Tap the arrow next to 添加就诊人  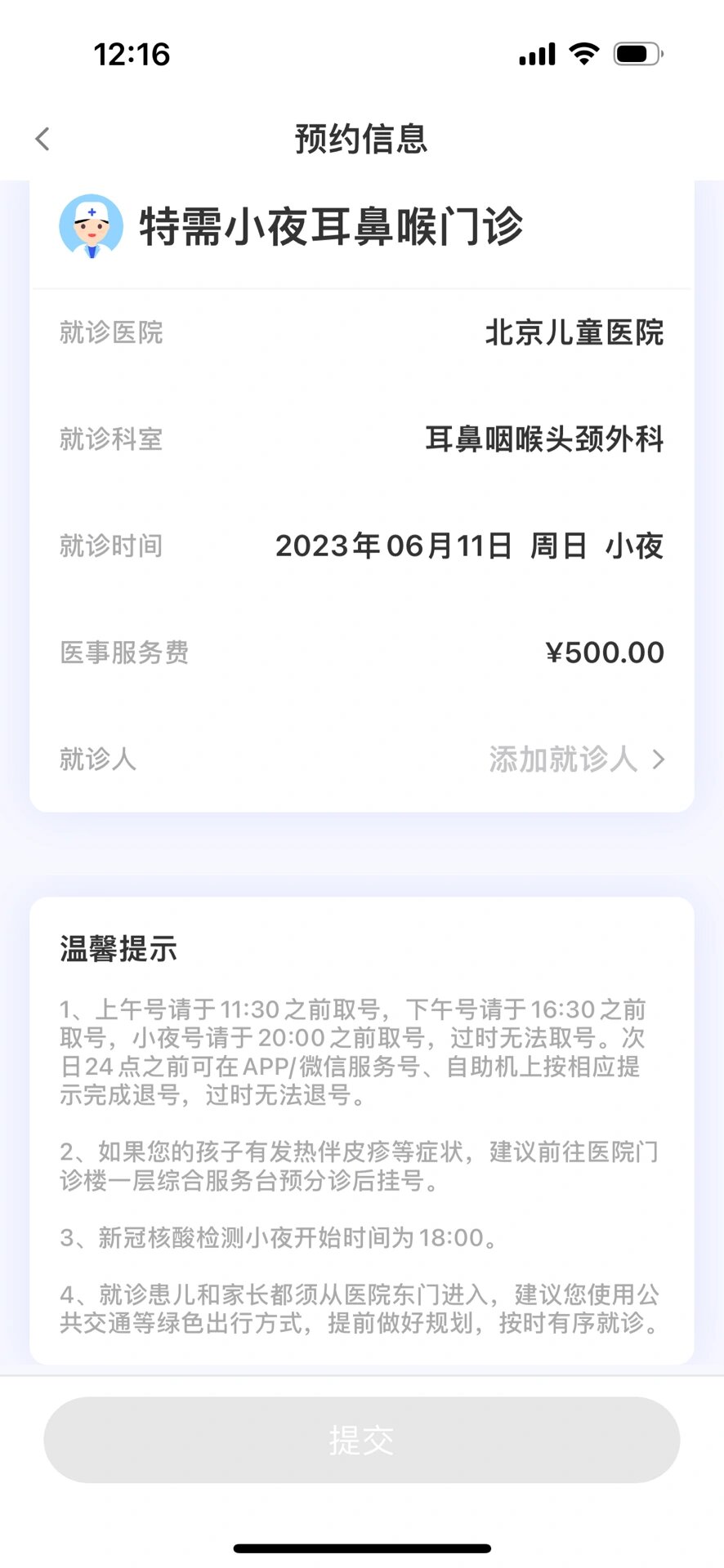click(x=659, y=760)
